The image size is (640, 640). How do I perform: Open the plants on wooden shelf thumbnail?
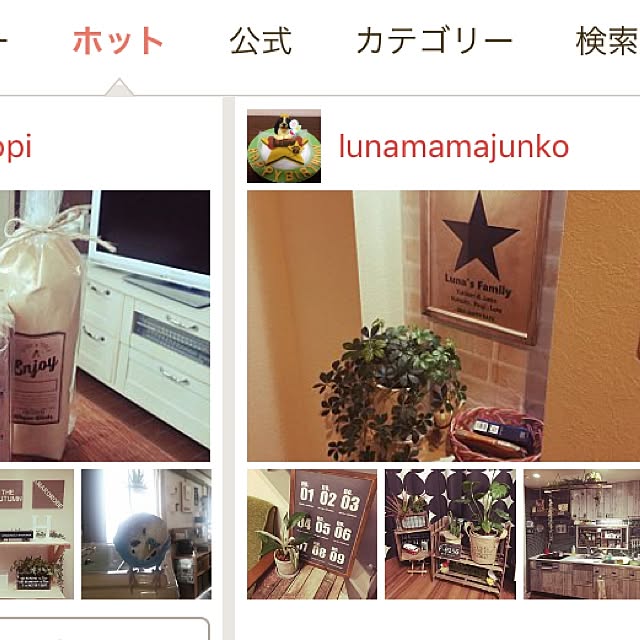[x=449, y=534]
